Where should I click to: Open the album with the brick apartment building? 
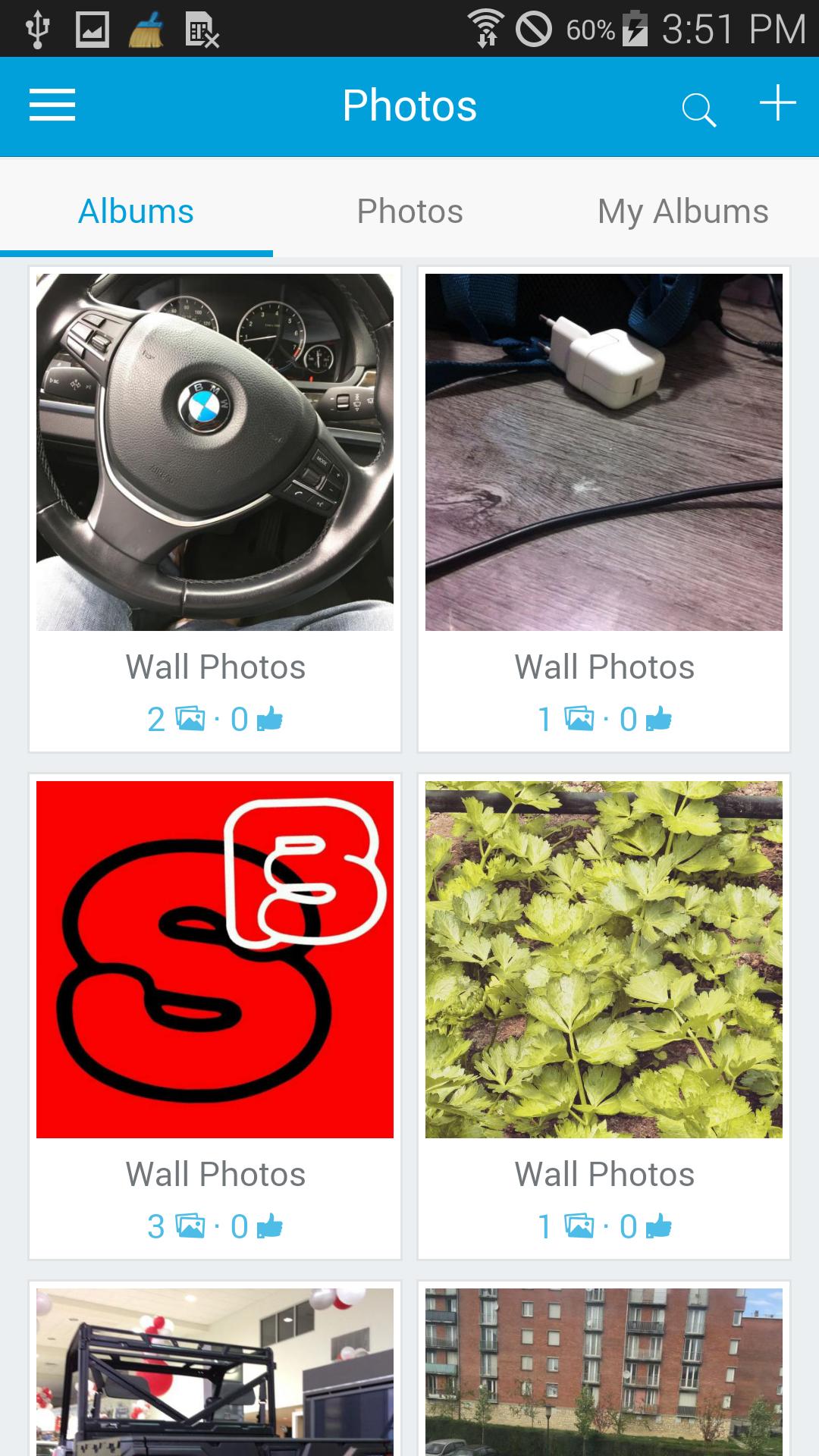(x=604, y=1380)
